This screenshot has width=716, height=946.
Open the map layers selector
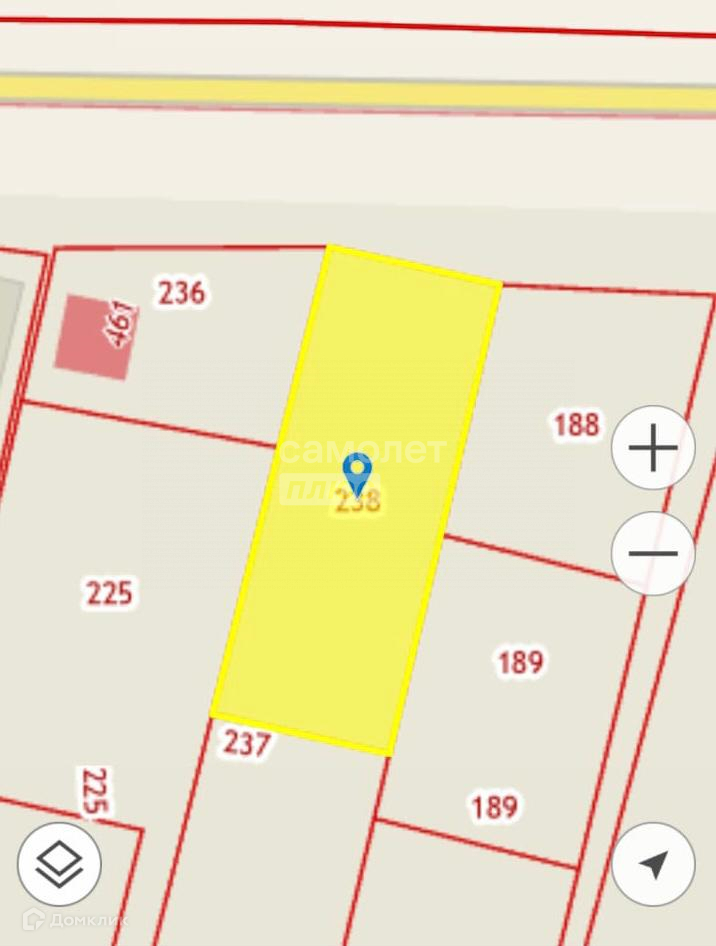point(59,864)
